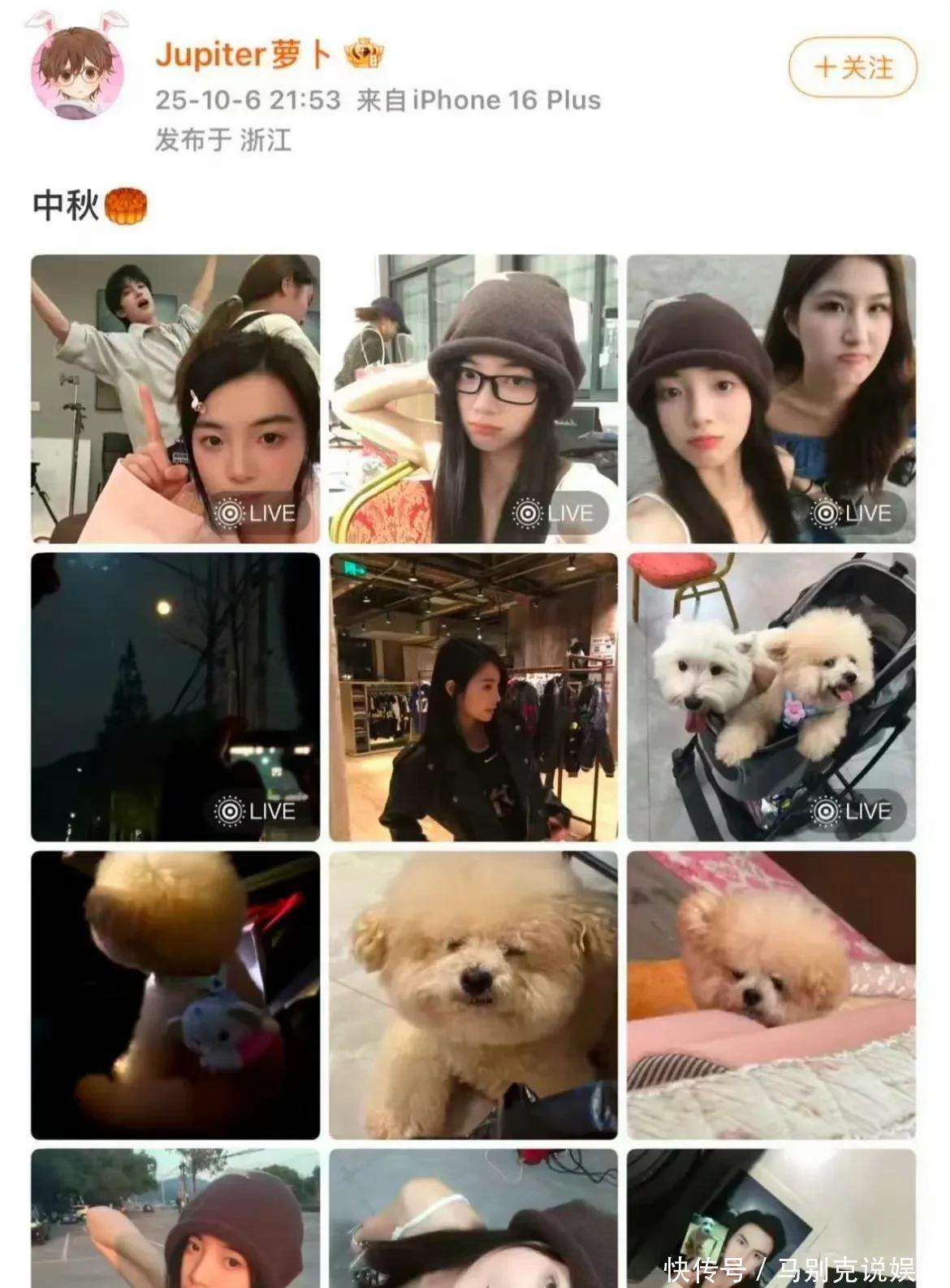Screen dimensions: 950x1288
Task: View the two dogs in a stroller photo
Action: (x=771, y=697)
